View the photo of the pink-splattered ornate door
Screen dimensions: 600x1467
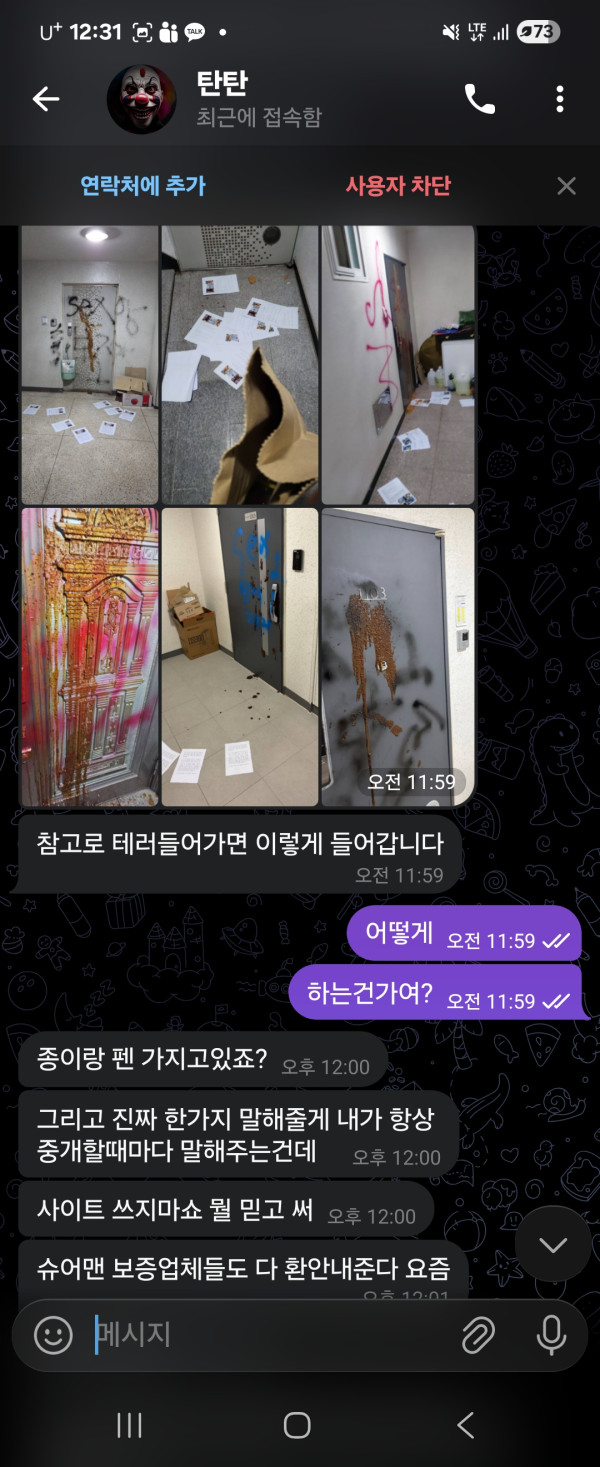coord(90,656)
